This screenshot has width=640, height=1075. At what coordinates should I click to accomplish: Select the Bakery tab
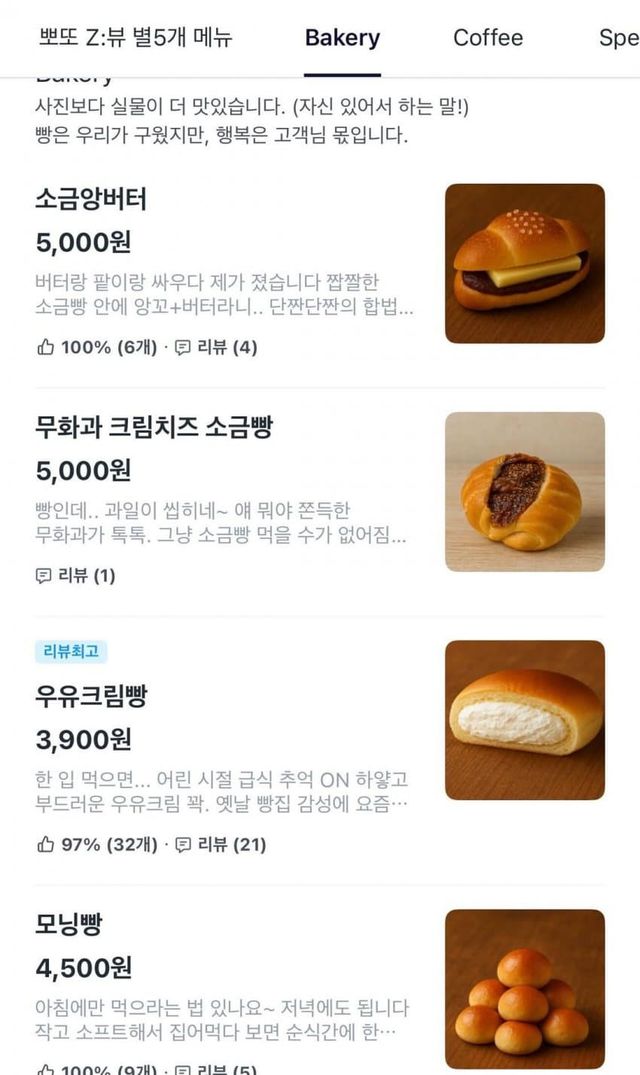(x=342, y=38)
